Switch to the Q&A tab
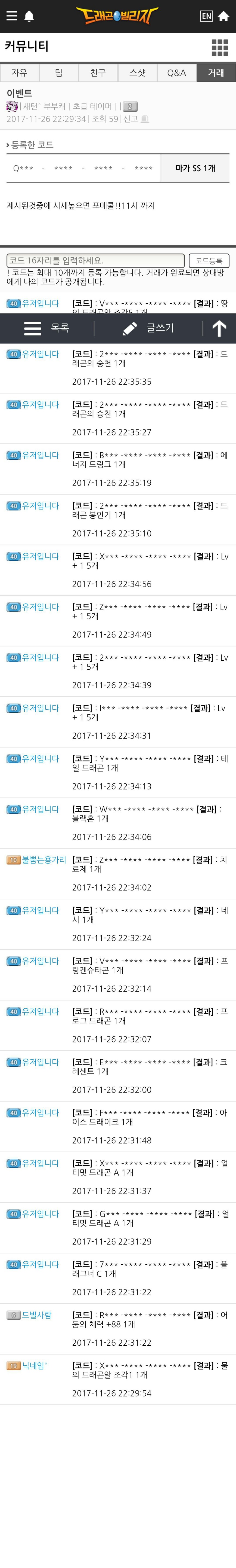Screen dimensions: 236x1568 (x=176, y=72)
